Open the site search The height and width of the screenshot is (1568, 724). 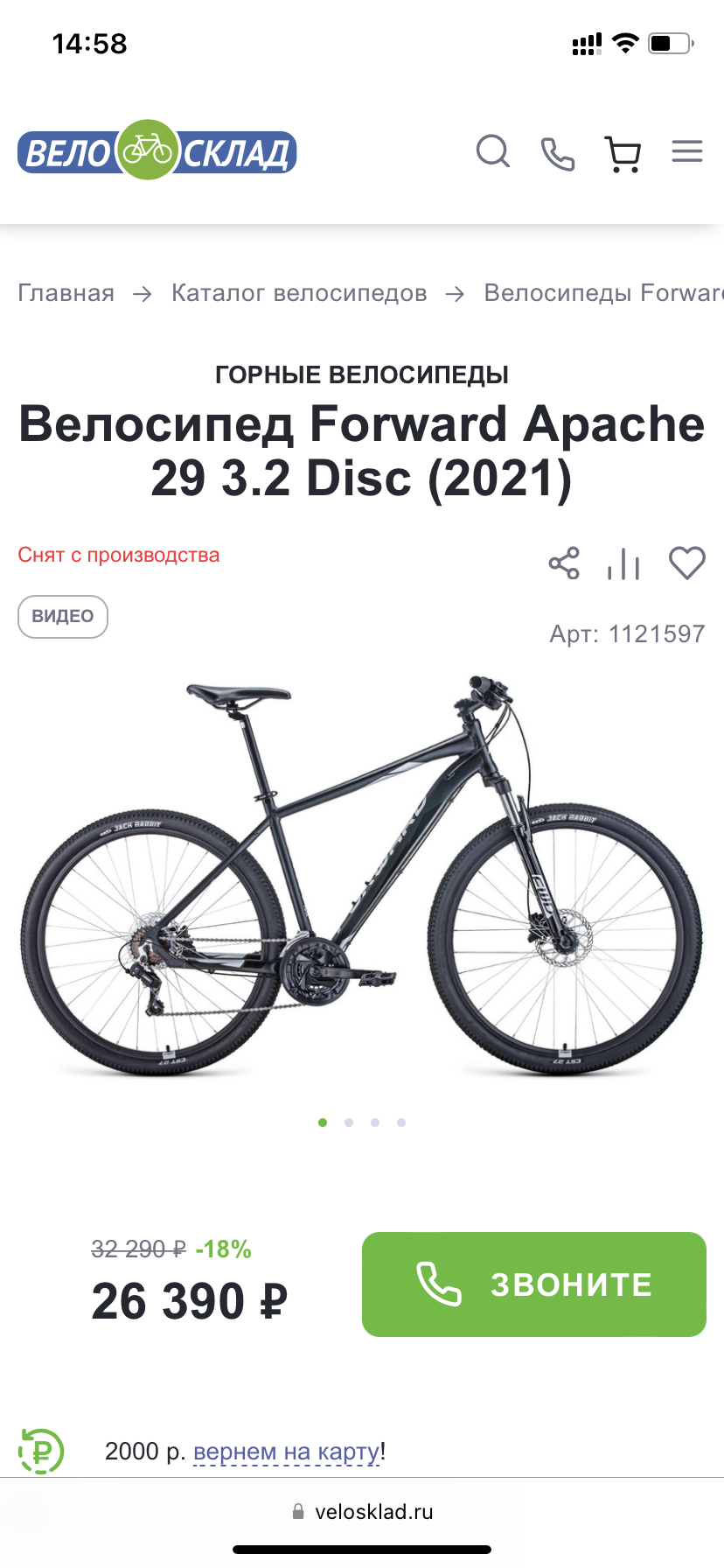(493, 151)
